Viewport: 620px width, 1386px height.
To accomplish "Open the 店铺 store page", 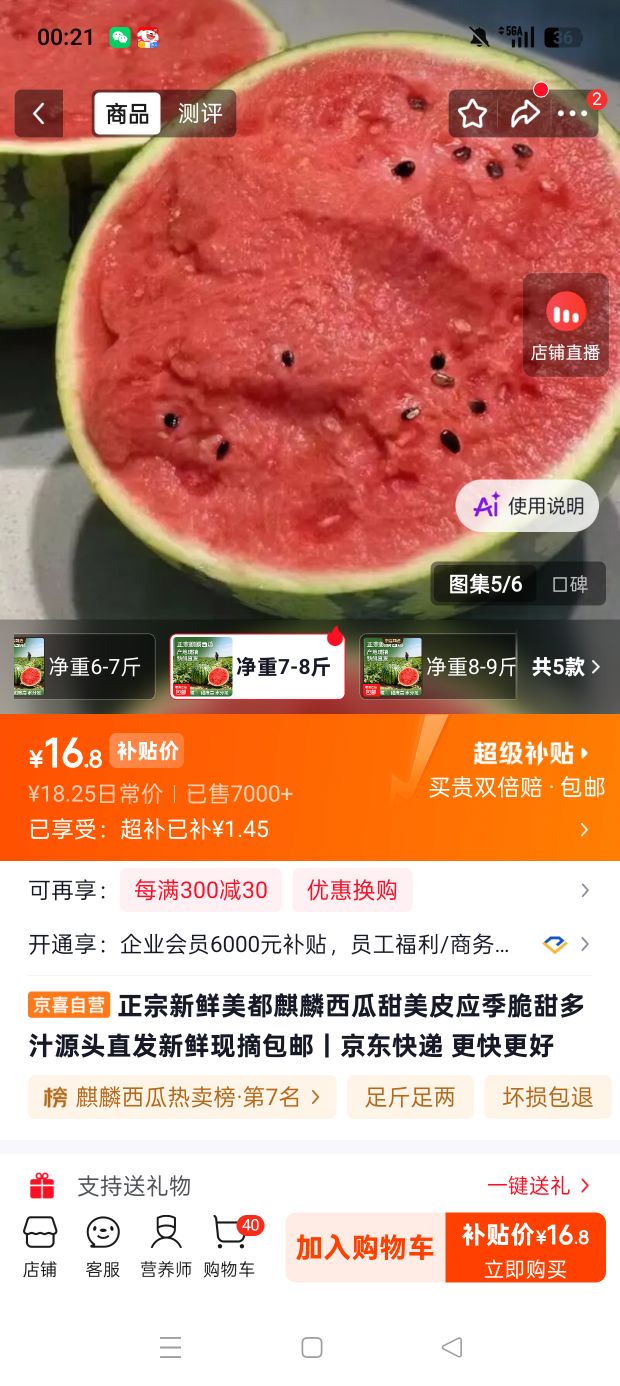I will (40, 1247).
